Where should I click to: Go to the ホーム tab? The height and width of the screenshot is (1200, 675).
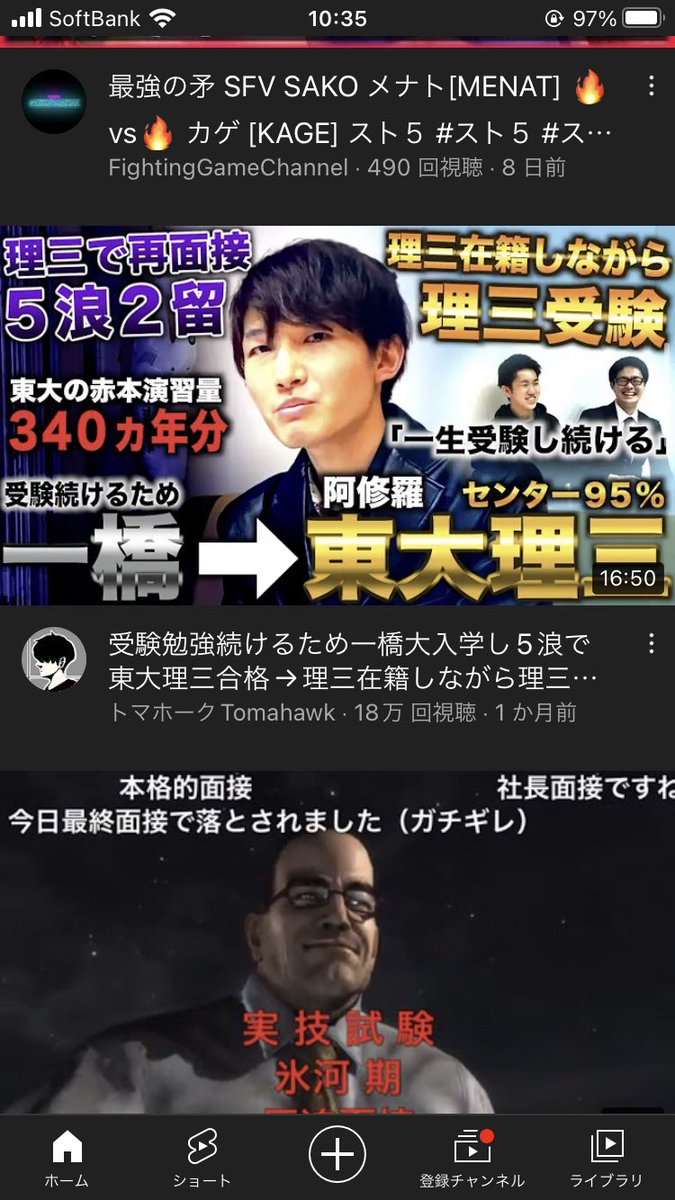coord(66,1159)
